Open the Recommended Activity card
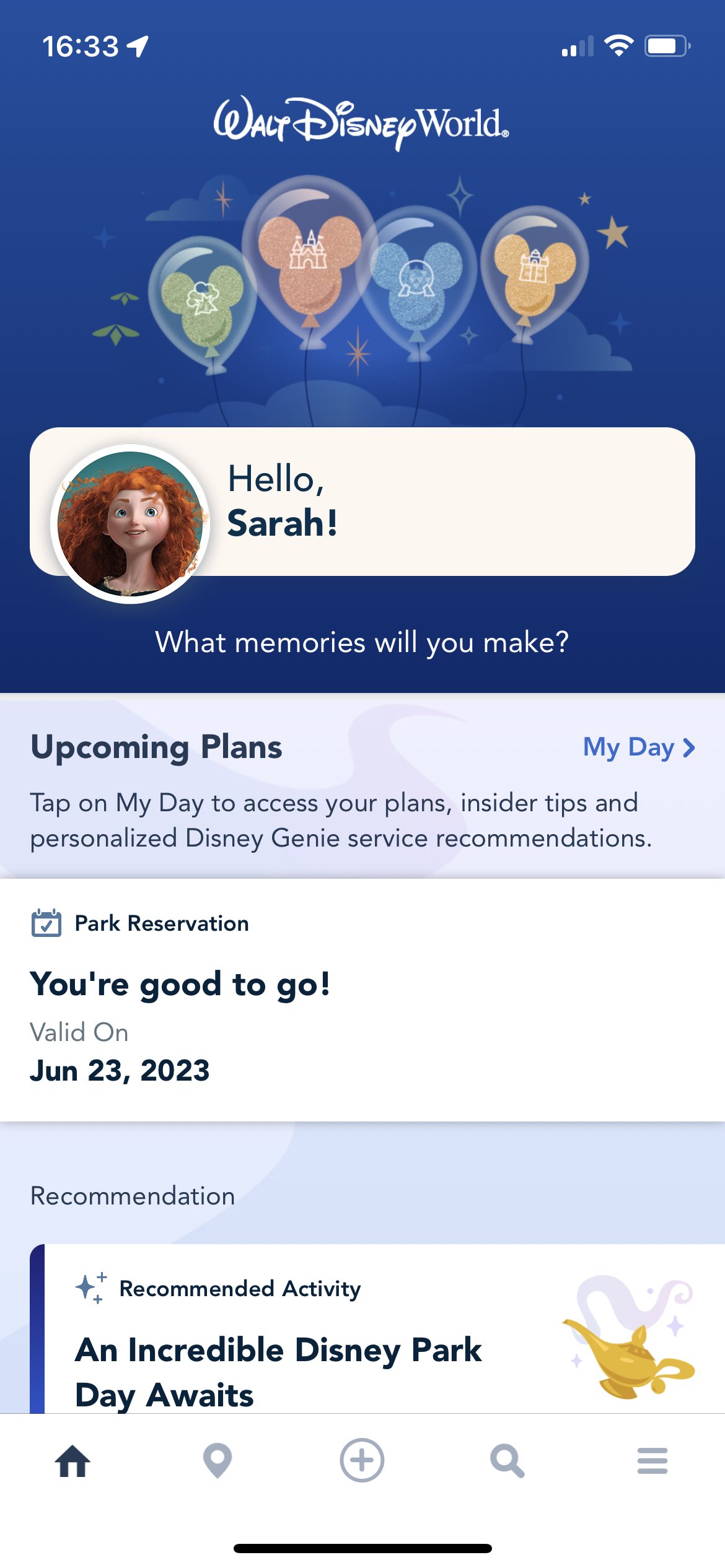The height and width of the screenshot is (1568, 725). [x=377, y=1328]
